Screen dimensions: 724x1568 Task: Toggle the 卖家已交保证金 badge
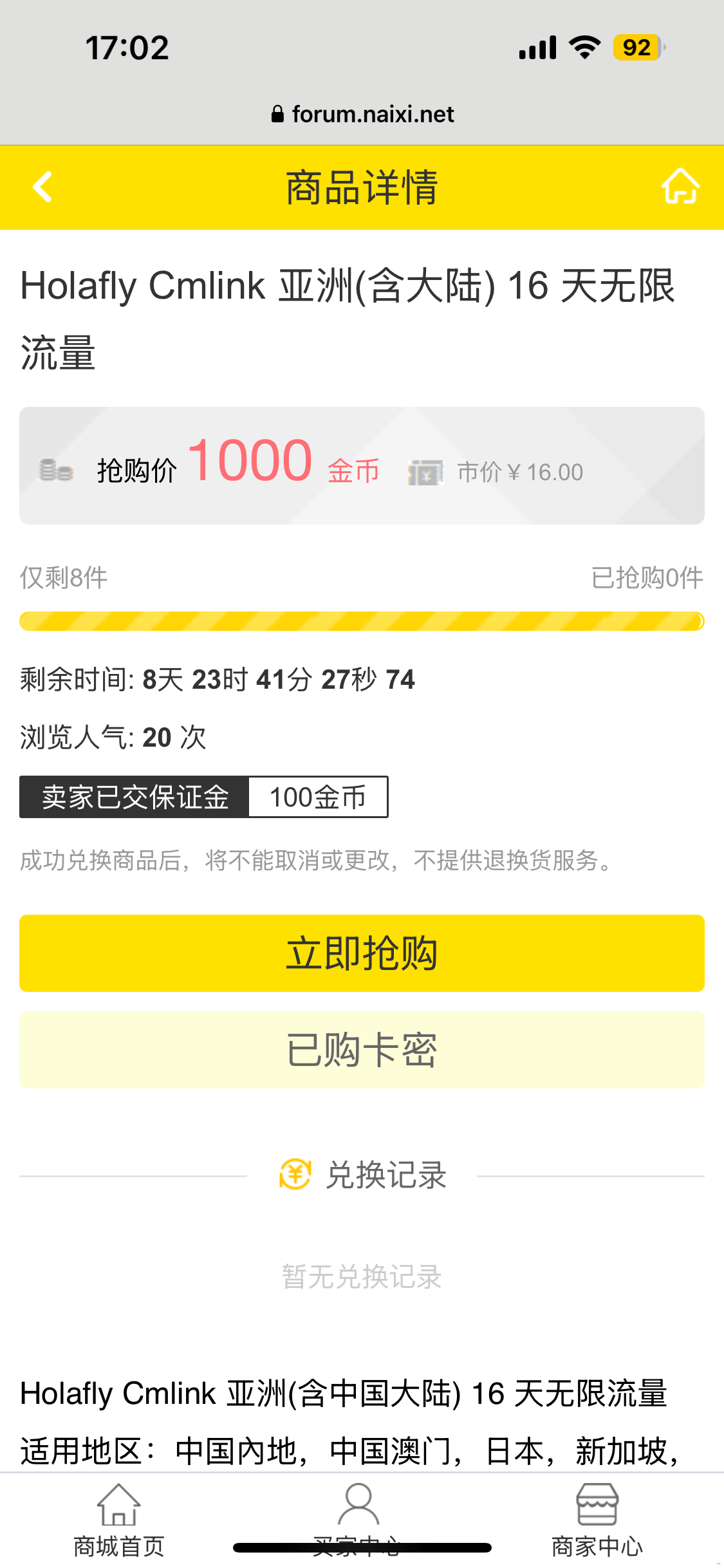tap(135, 796)
